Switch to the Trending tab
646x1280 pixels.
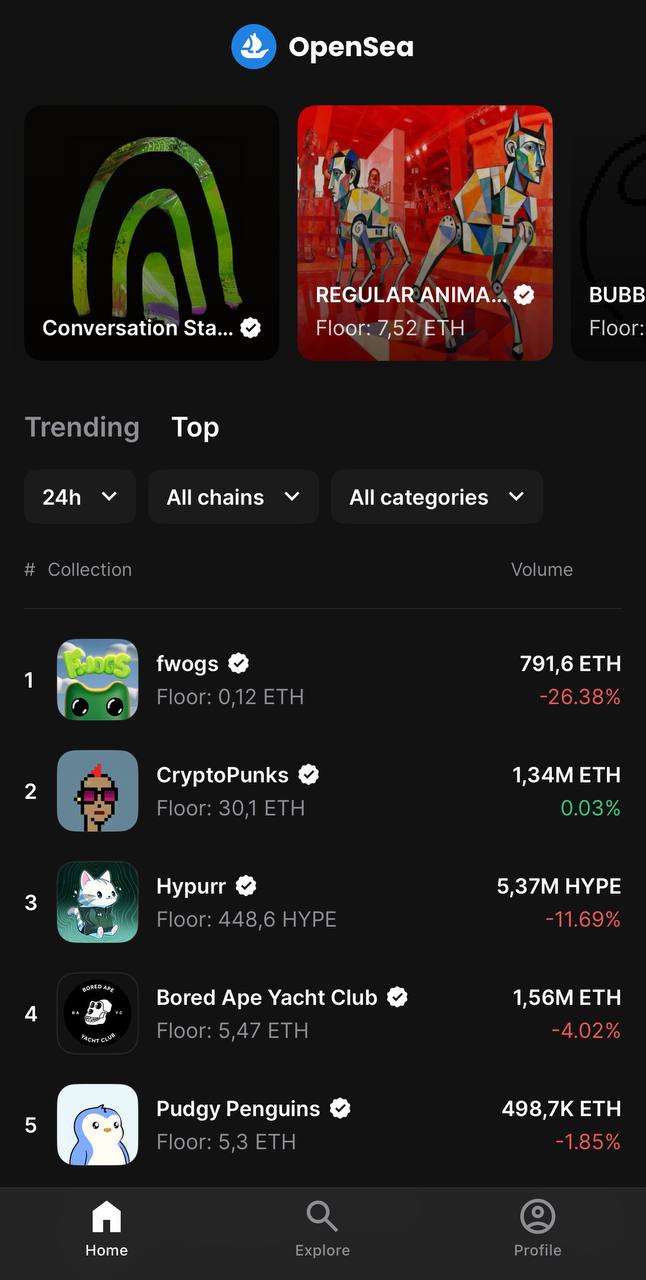coord(82,427)
